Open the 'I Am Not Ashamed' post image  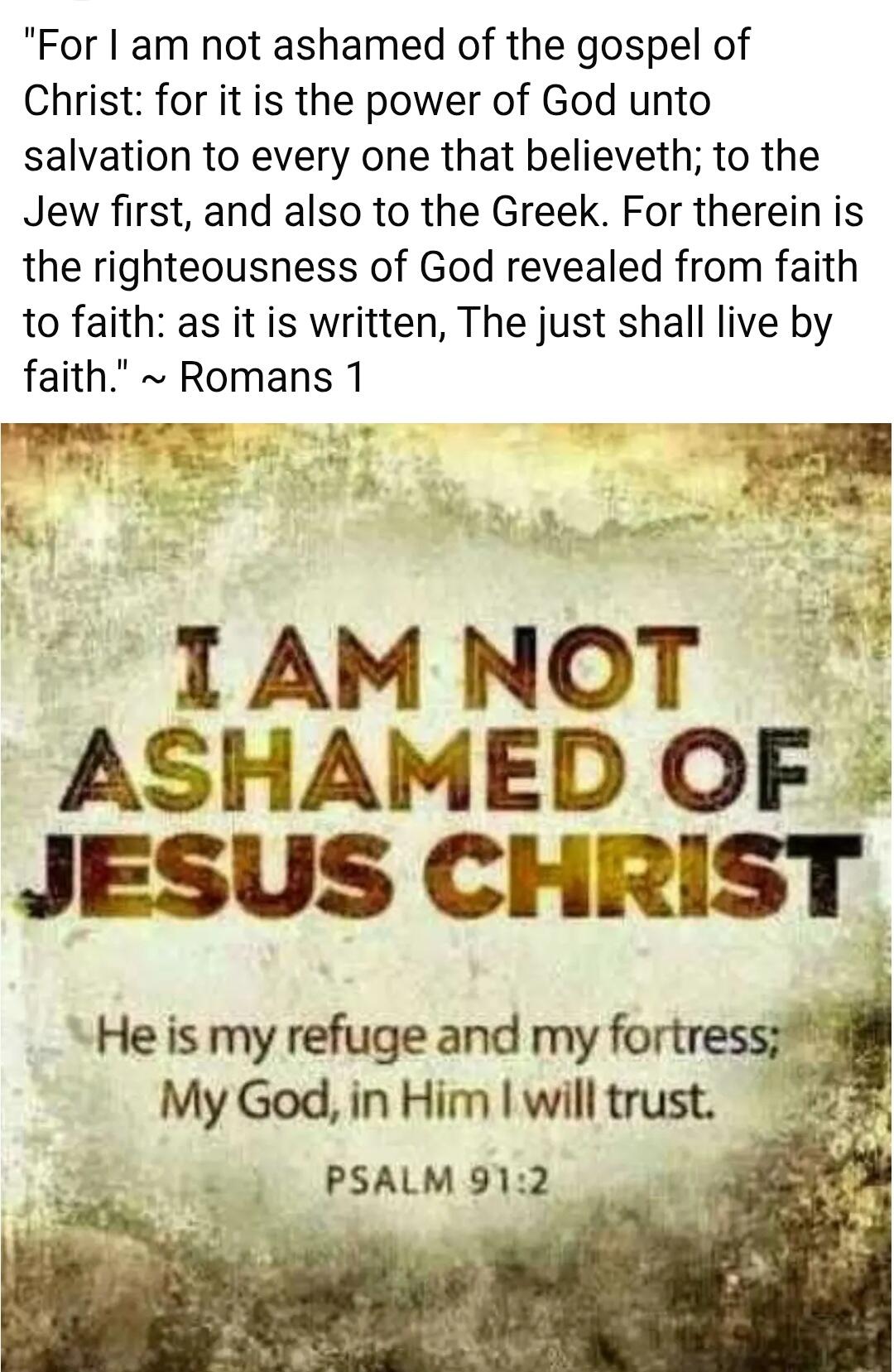point(447,894)
